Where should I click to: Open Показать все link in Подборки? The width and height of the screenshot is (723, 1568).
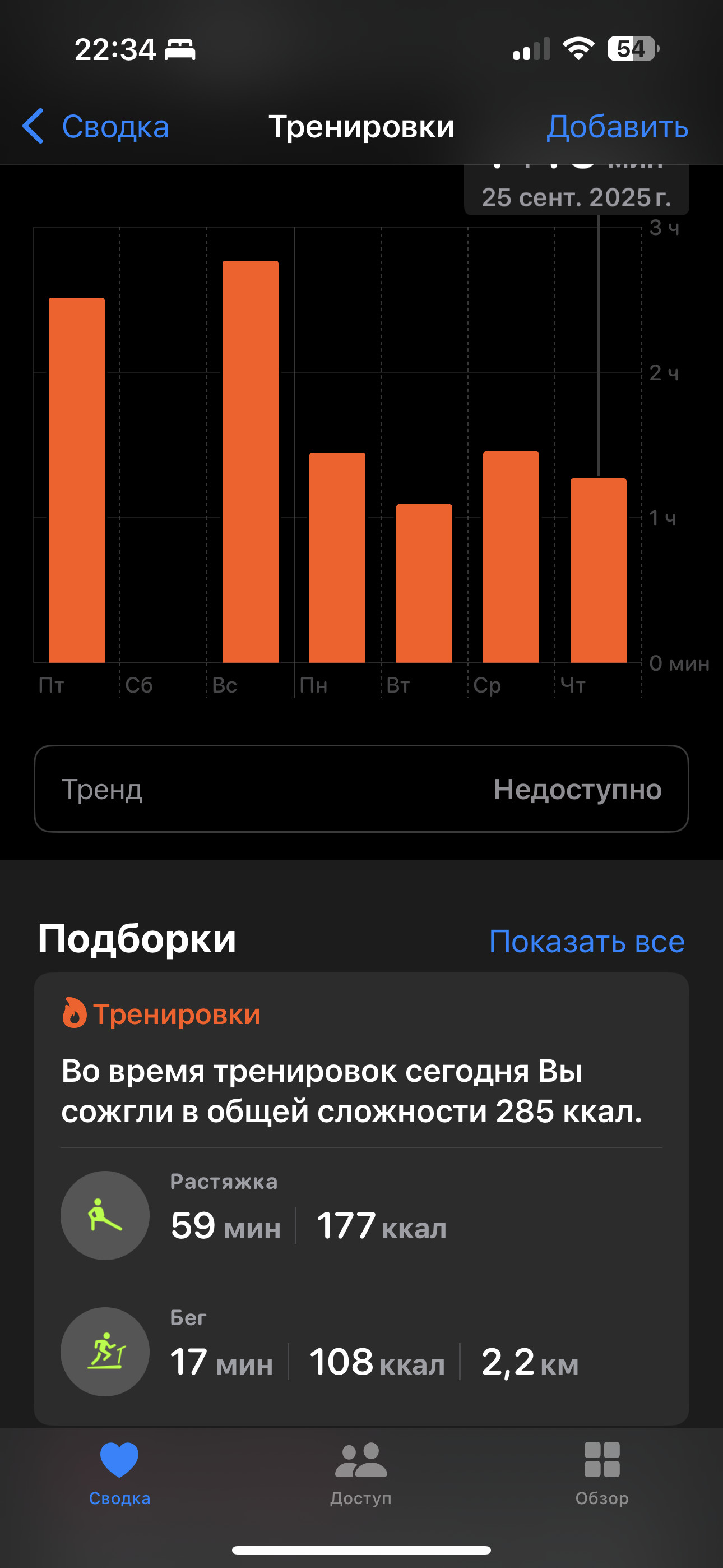(587, 941)
